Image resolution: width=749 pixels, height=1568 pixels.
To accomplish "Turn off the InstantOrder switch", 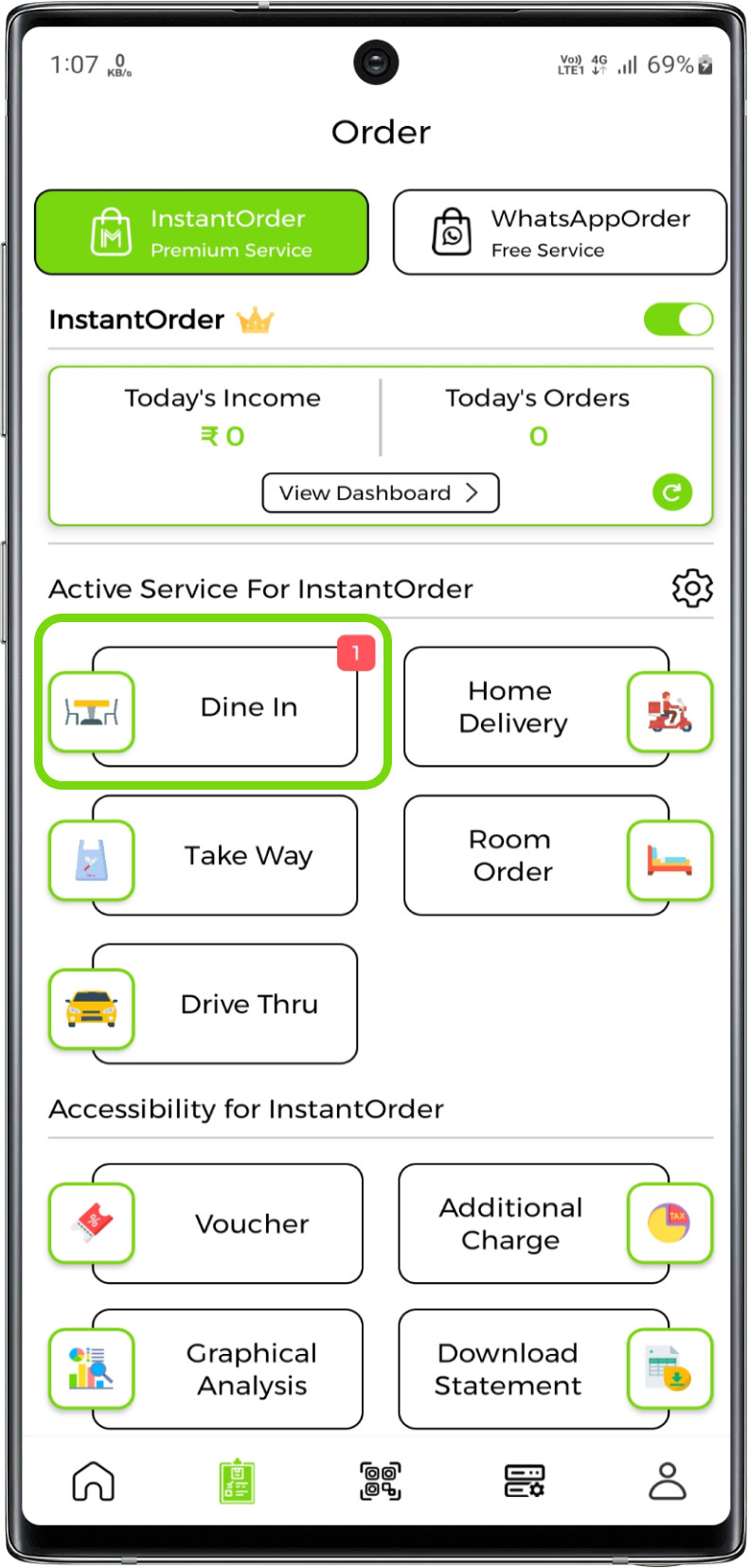I will click(x=678, y=320).
